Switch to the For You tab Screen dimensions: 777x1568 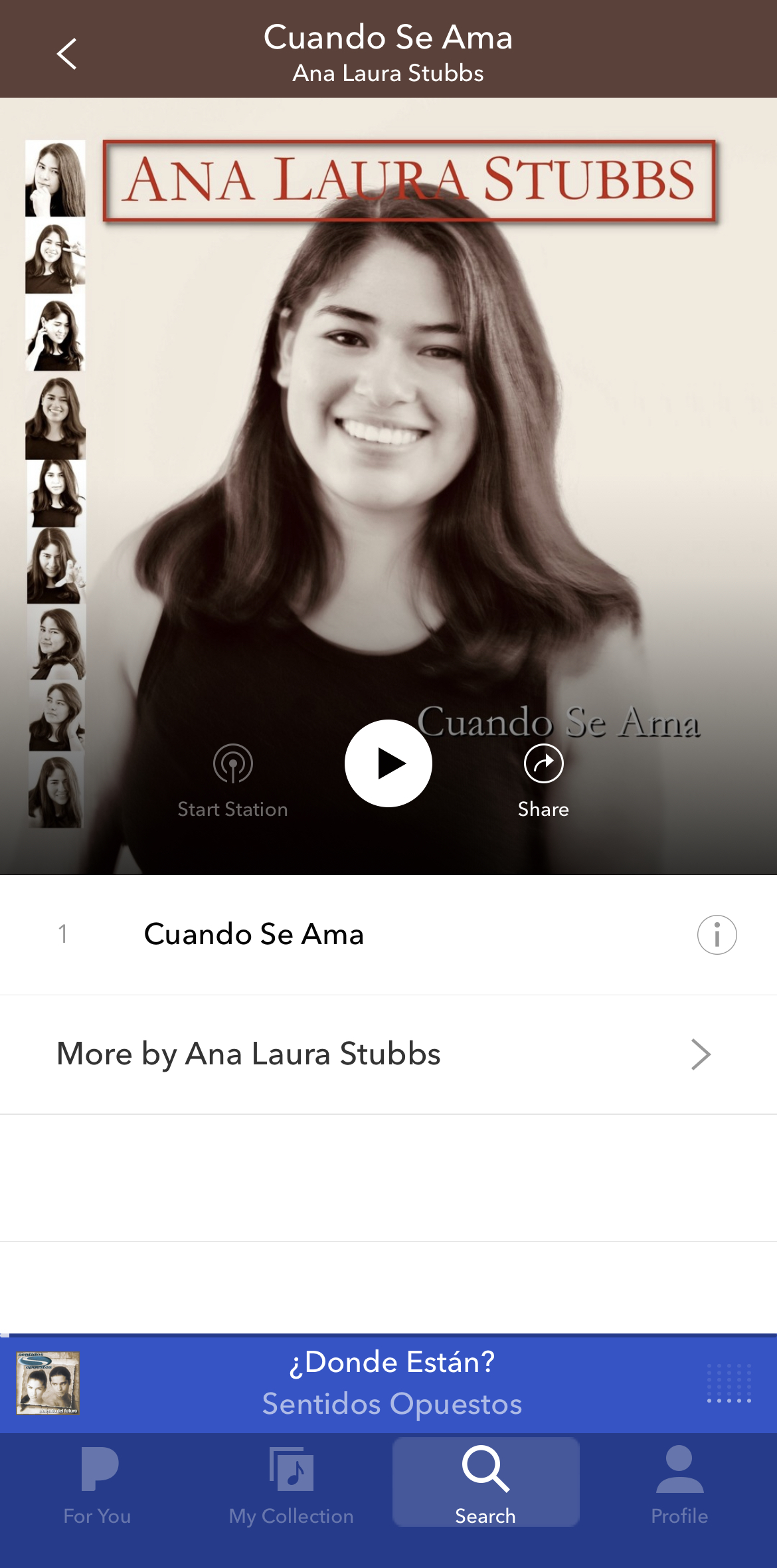97,1486
